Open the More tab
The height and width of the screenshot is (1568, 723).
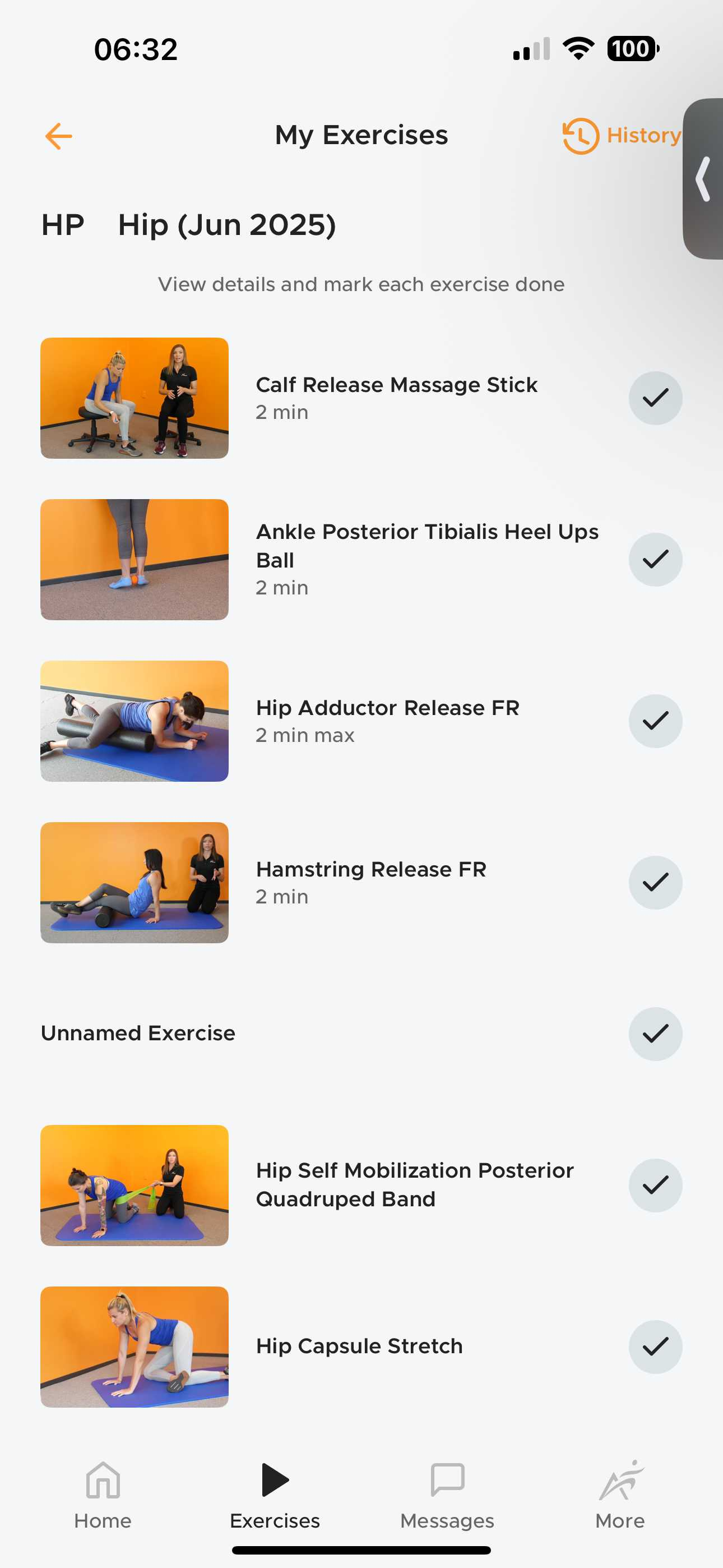click(620, 1495)
